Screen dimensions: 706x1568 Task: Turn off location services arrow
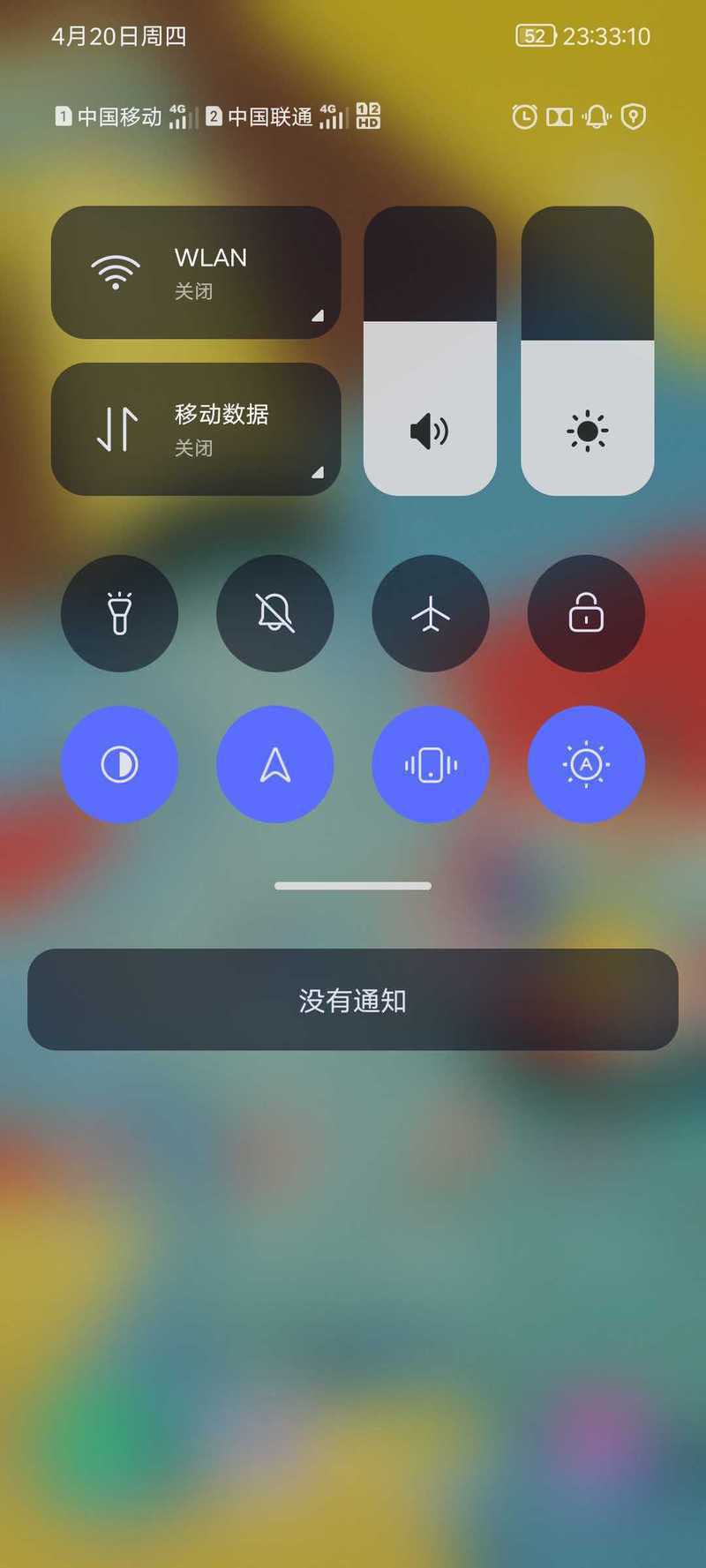point(275,764)
